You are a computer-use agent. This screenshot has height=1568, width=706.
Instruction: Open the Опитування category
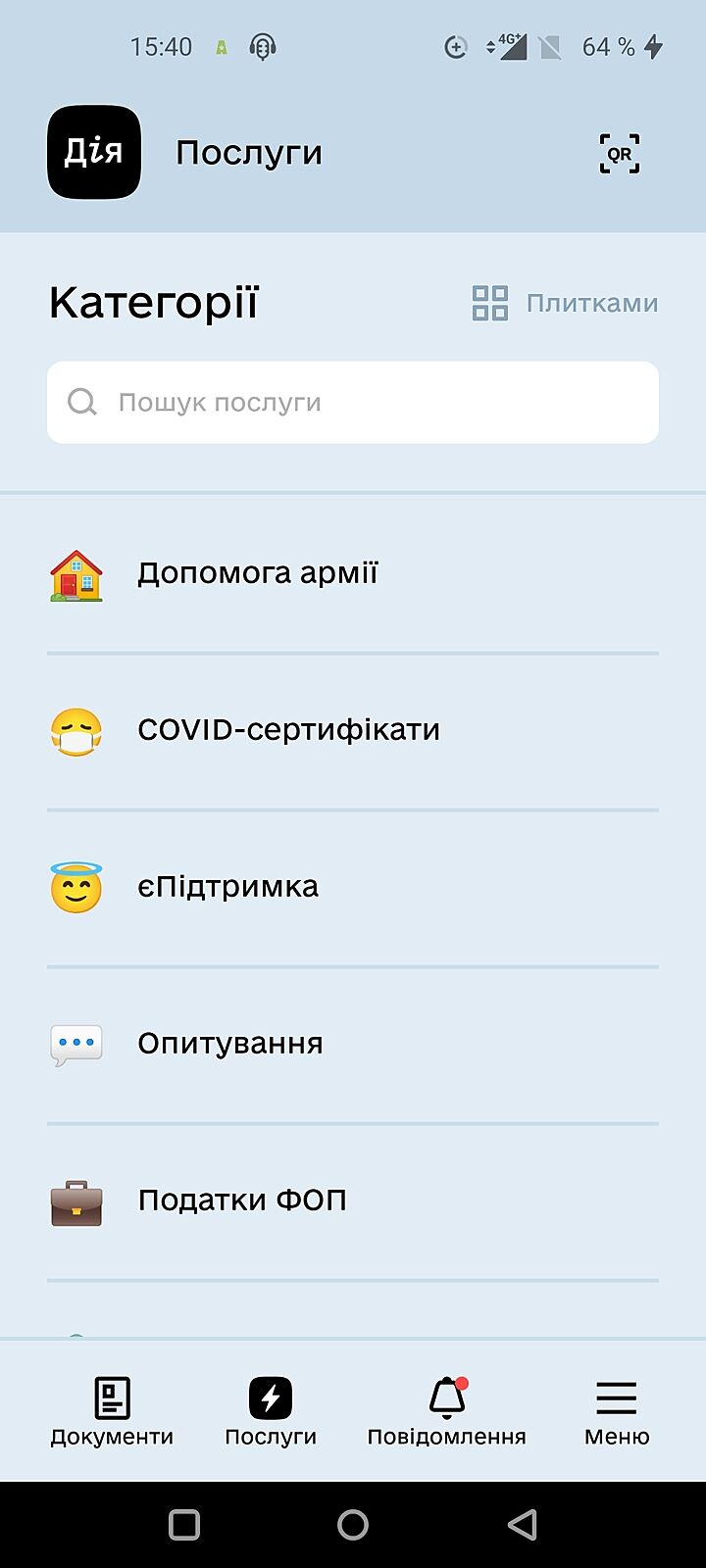click(229, 1044)
